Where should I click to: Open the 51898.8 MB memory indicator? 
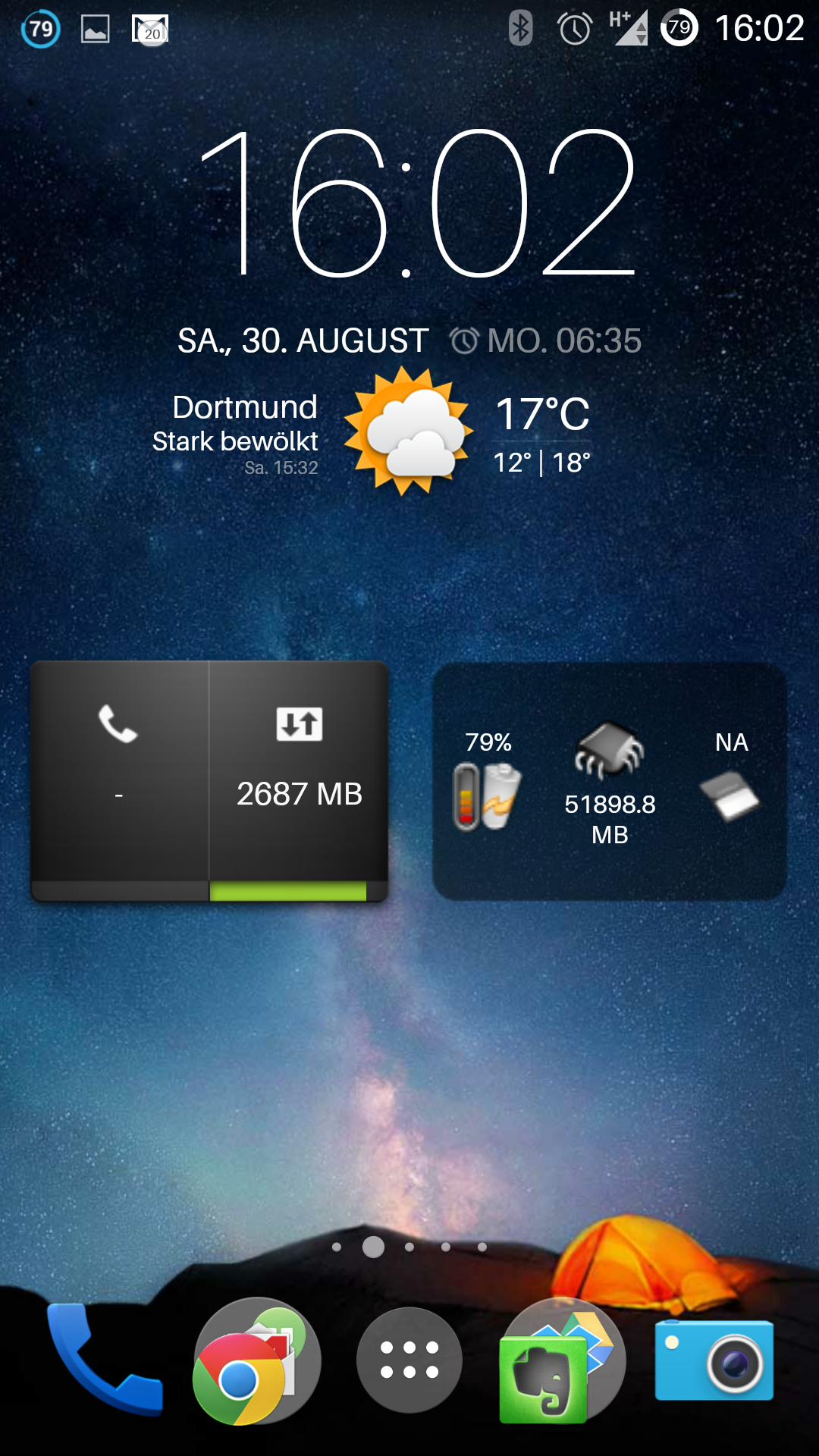[610, 781]
